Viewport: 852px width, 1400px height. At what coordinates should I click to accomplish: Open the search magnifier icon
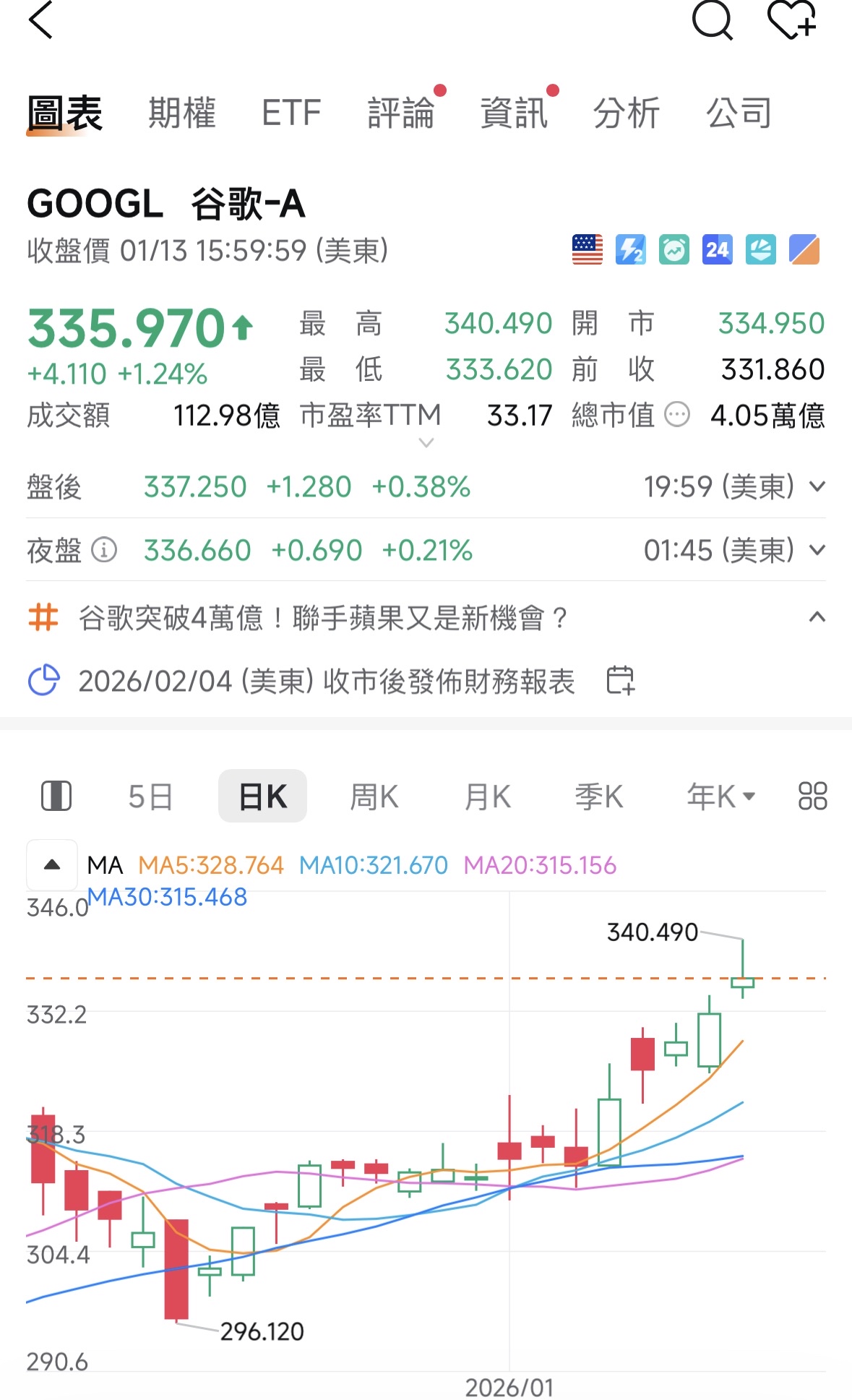(x=712, y=20)
